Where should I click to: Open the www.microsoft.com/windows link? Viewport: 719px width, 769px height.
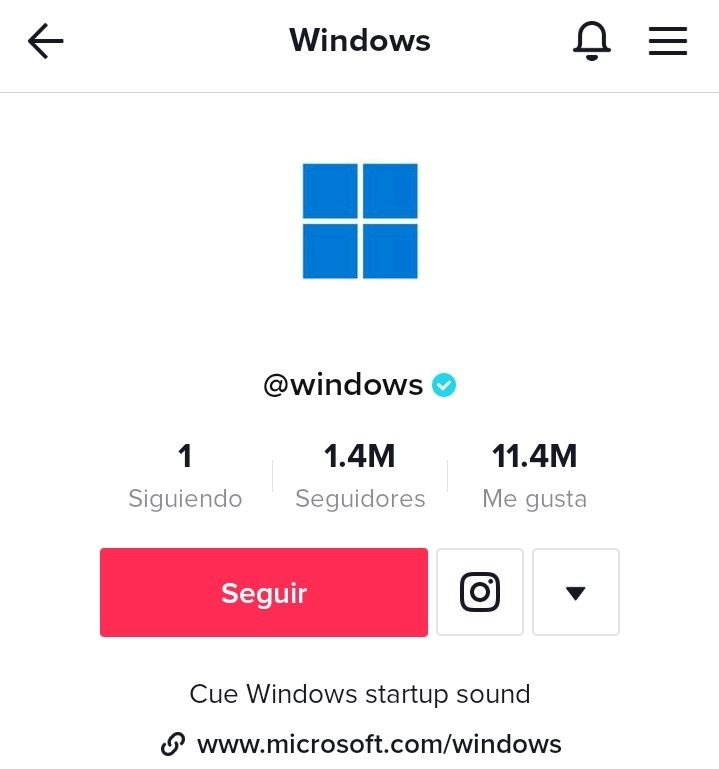pyautogui.click(x=378, y=744)
